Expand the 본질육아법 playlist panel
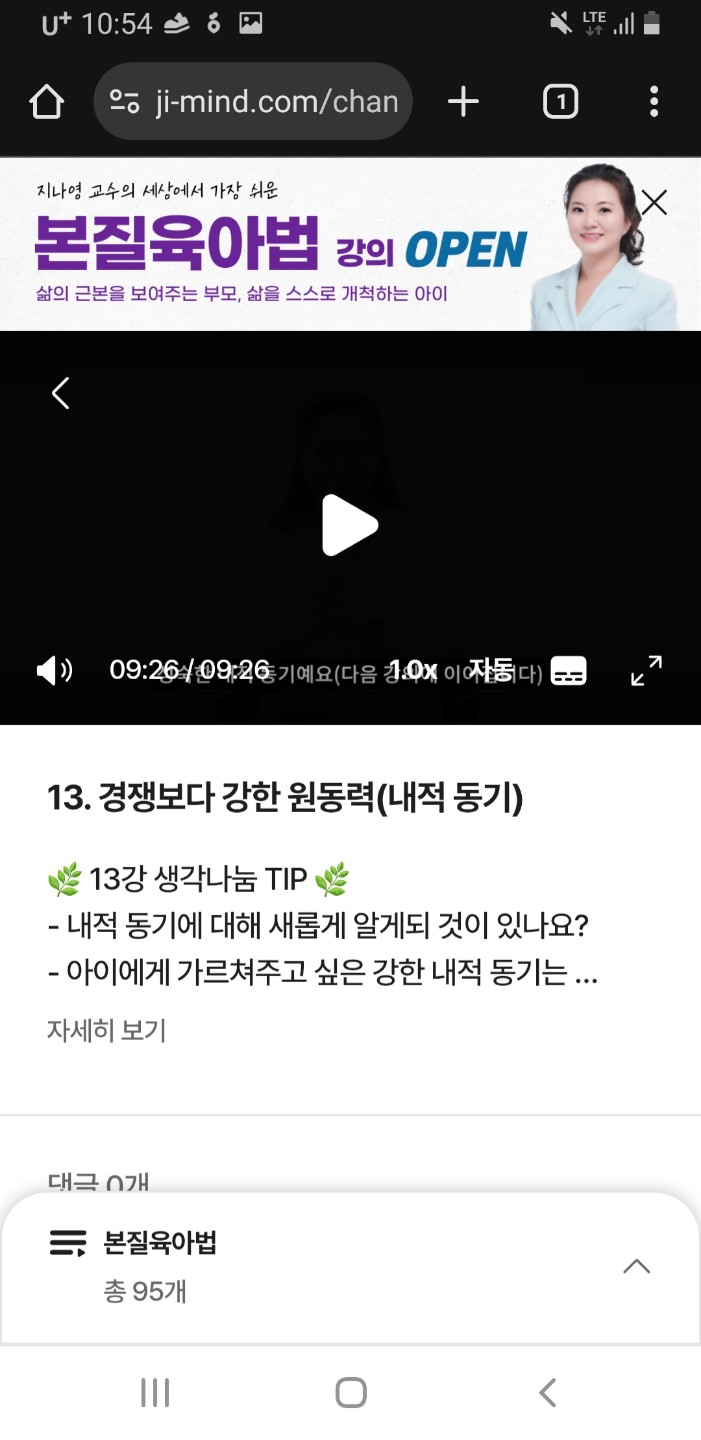This screenshot has height=1440, width=701. 636,1266
